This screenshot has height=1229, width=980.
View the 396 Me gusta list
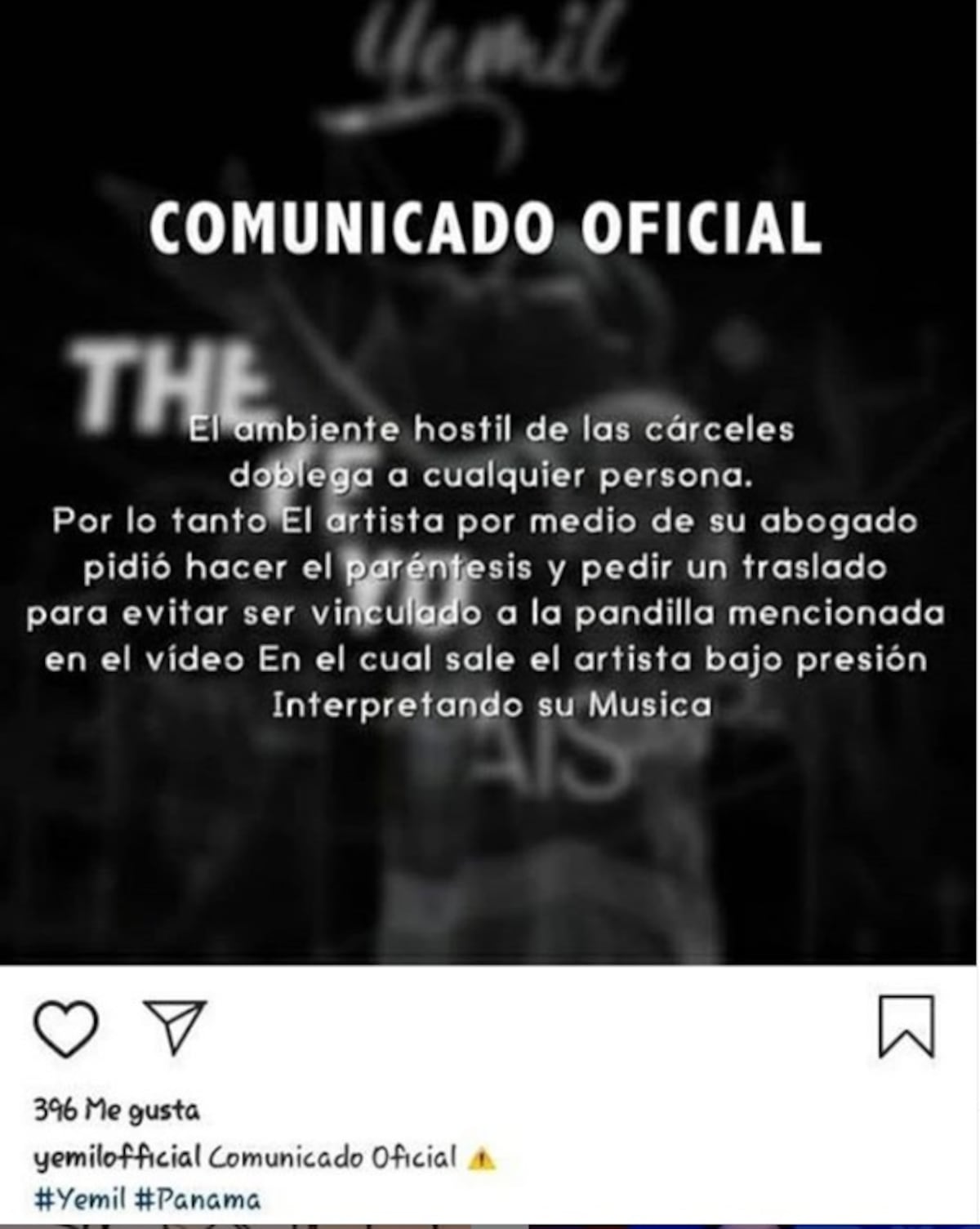point(116,1110)
